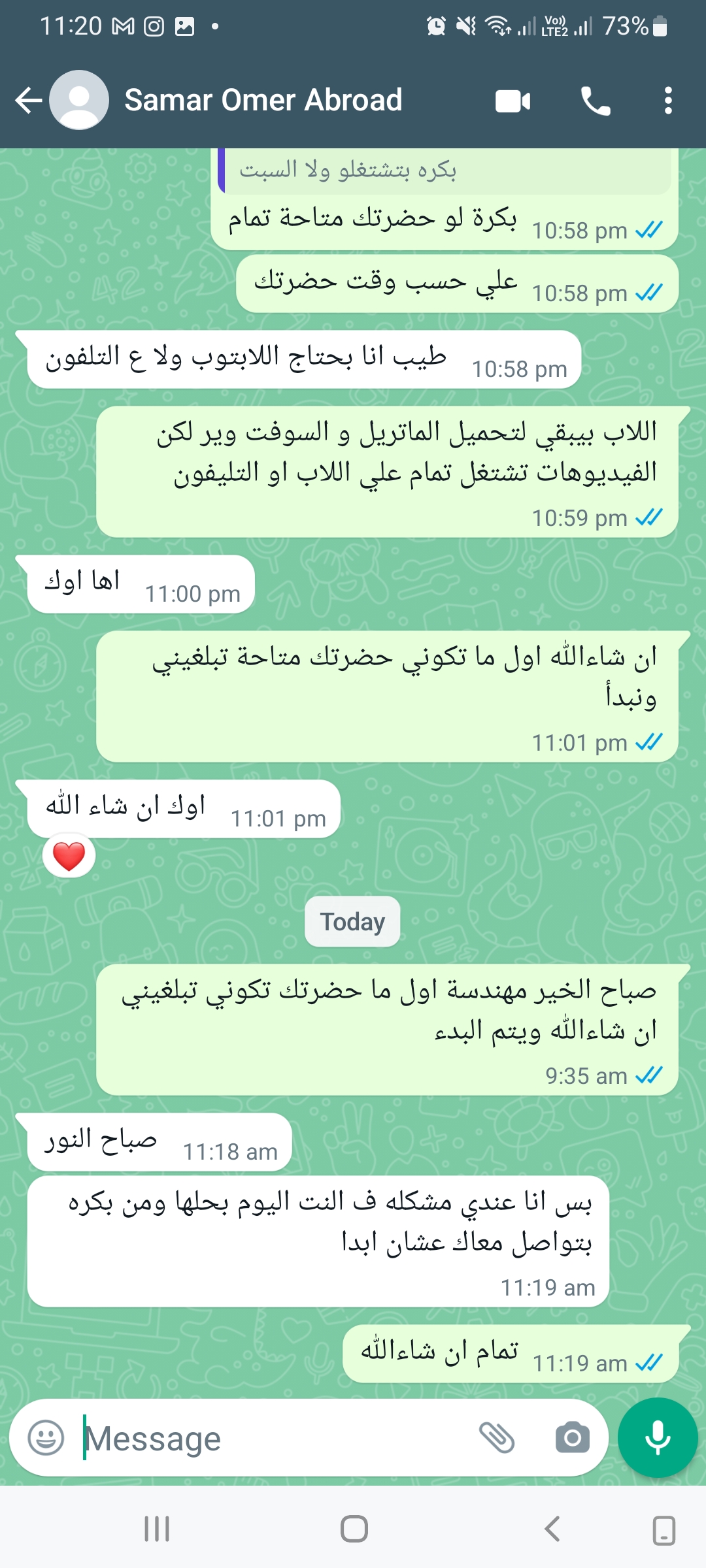The image size is (706, 1568).
Task: Go back to the chats list
Action: 29,101
